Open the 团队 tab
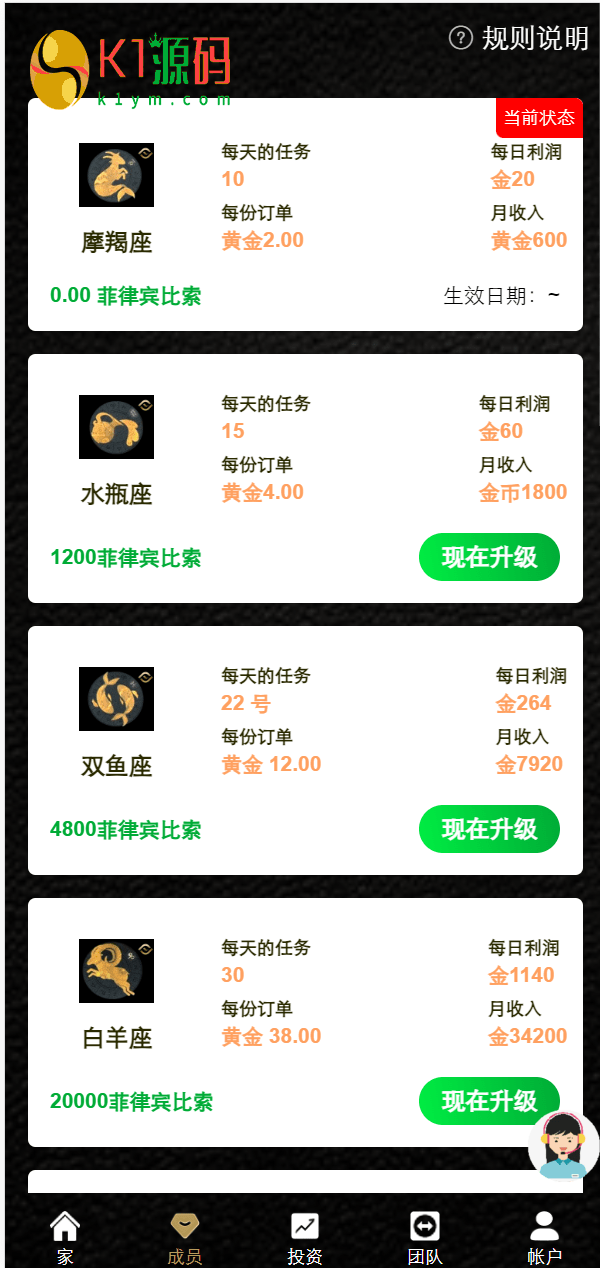Viewport: 600px width, 1268px height. coord(425,1238)
